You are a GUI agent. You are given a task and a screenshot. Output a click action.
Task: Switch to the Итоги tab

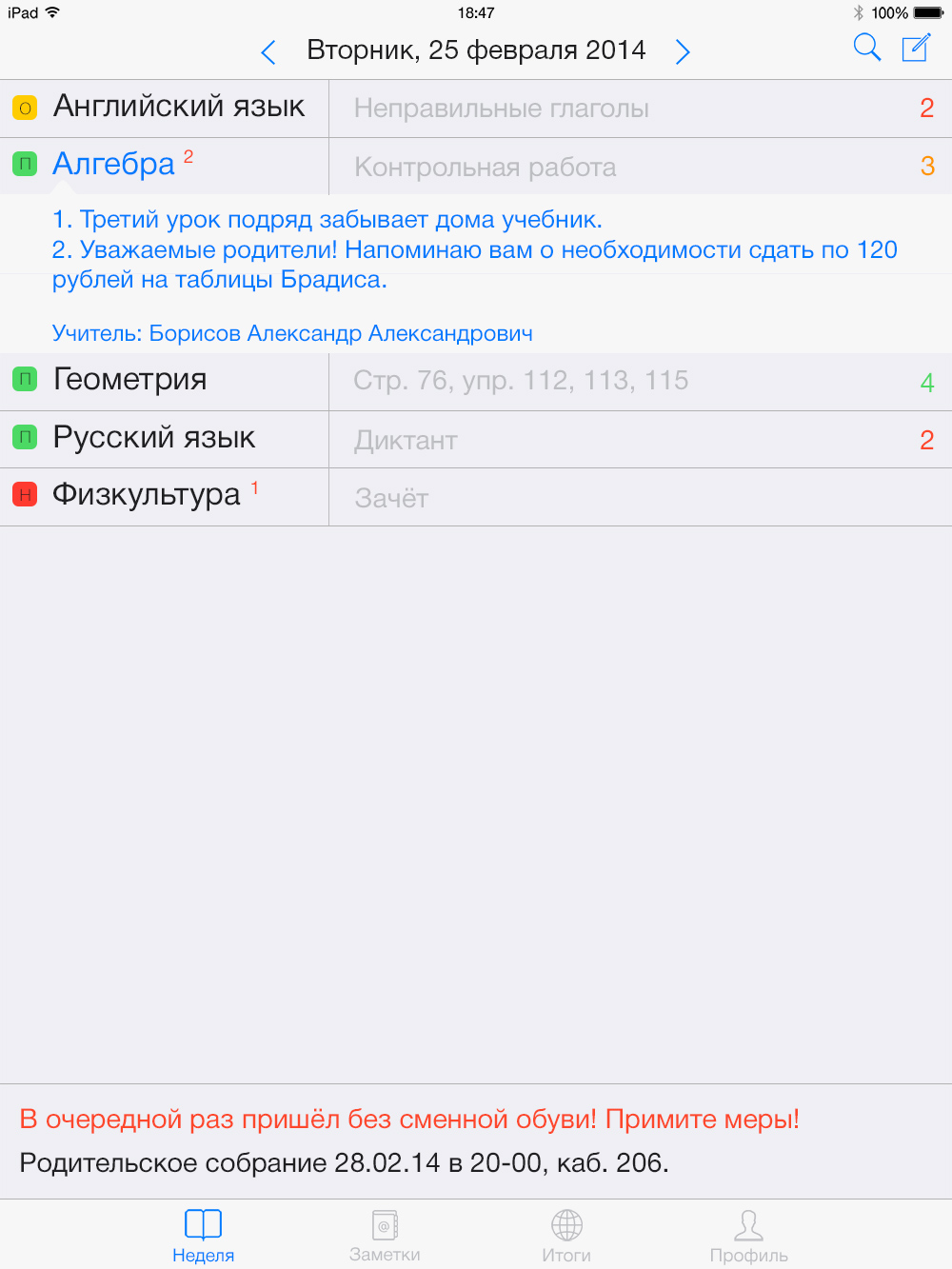click(x=566, y=1236)
